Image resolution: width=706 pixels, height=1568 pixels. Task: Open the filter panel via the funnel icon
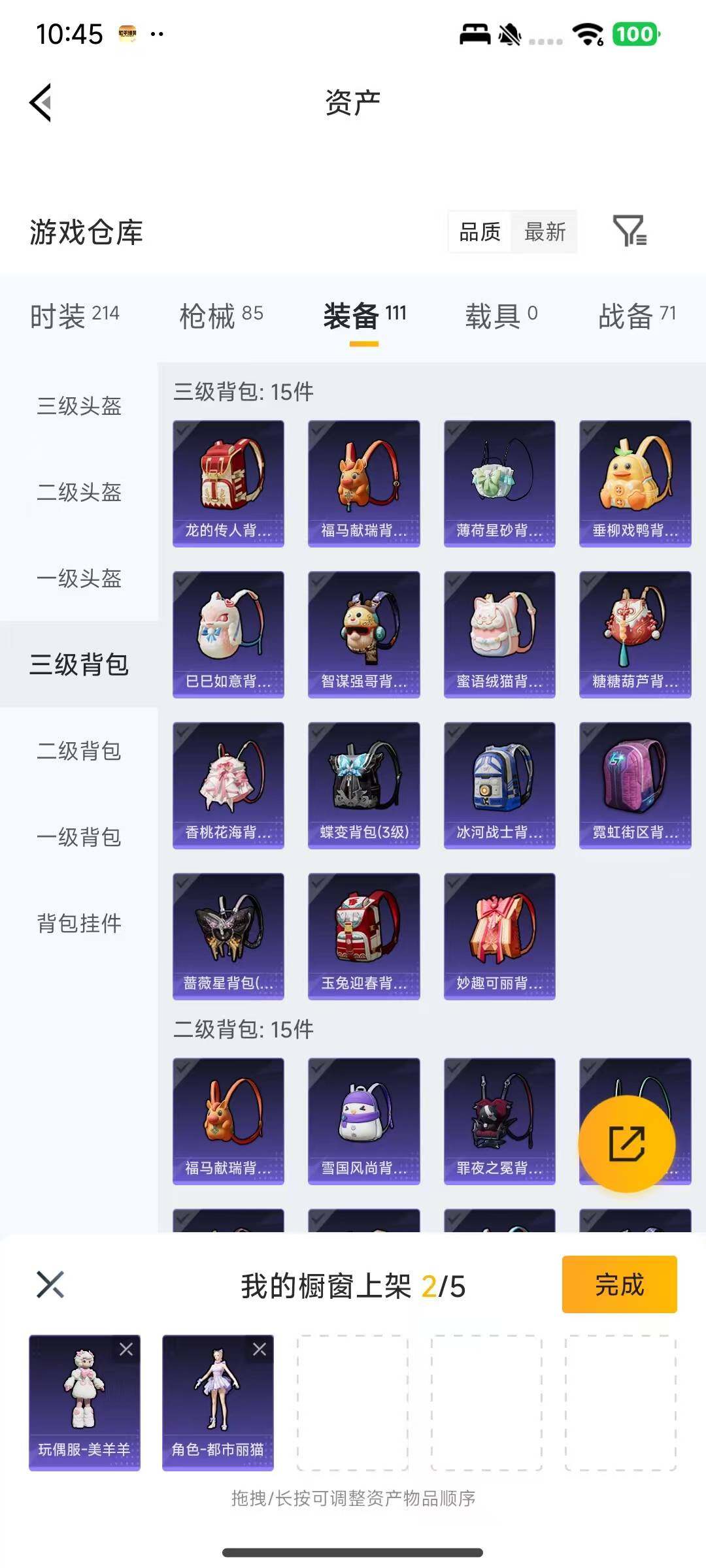click(630, 232)
